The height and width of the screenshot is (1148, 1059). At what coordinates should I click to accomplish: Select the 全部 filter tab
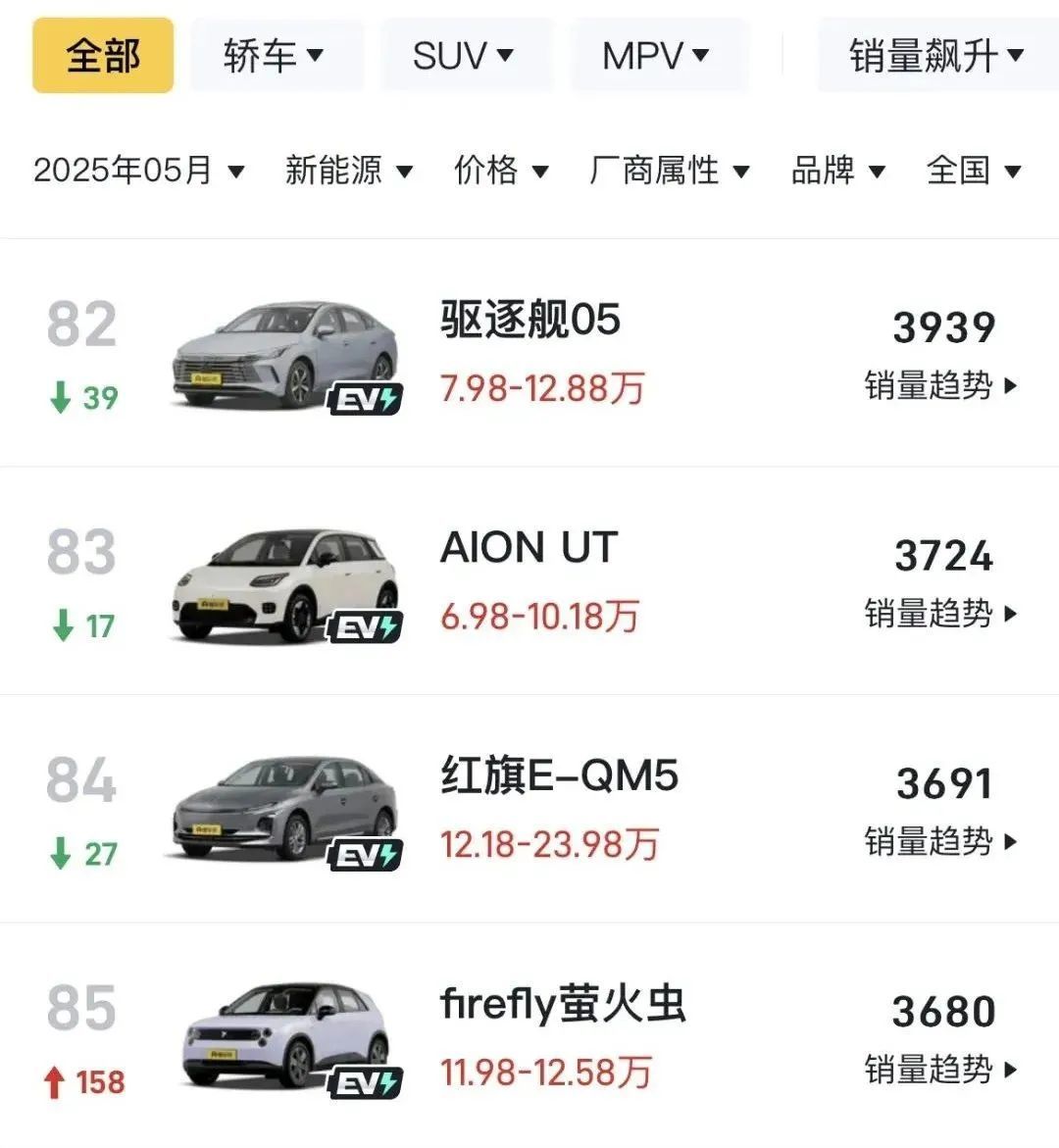pyautogui.click(x=101, y=55)
